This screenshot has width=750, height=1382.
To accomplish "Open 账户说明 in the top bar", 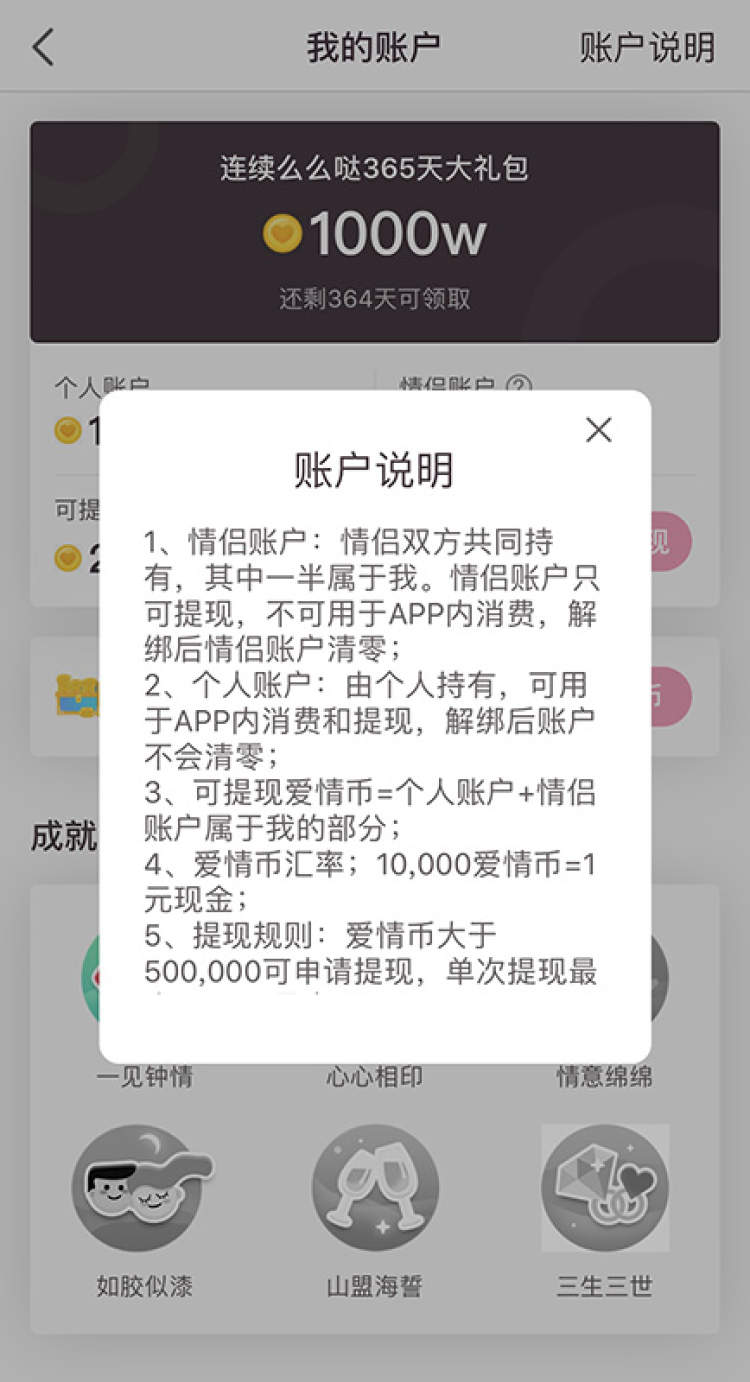I will (647, 47).
